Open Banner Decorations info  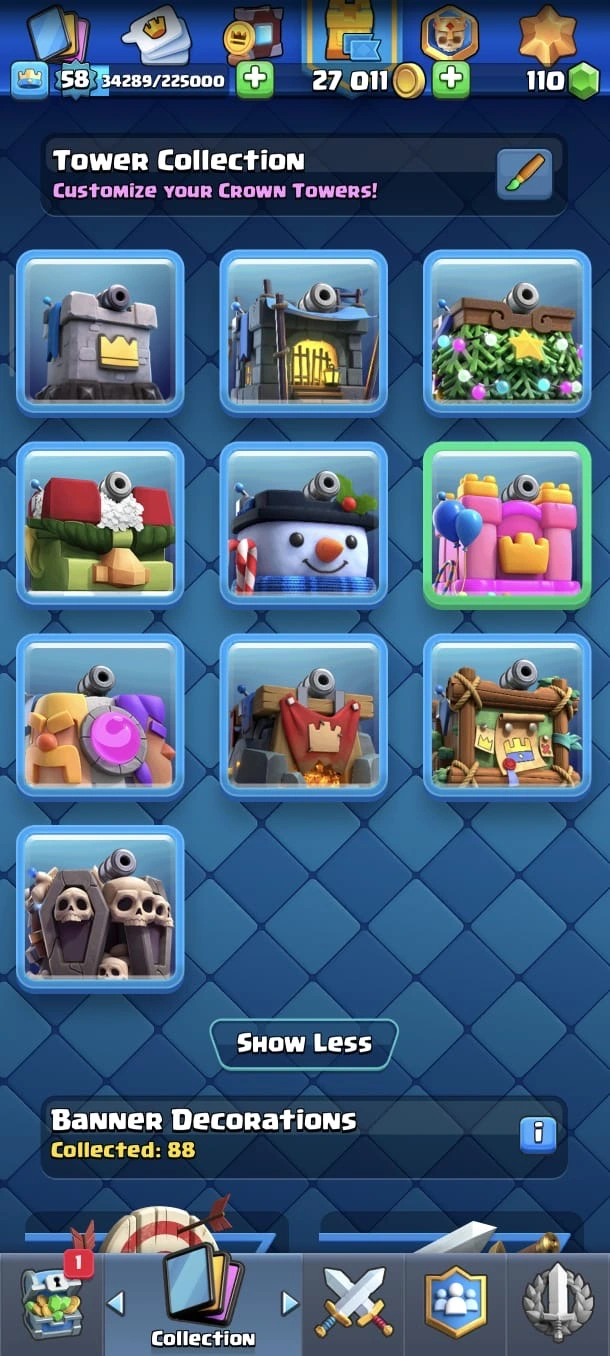pyautogui.click(x=538, y=1132)
